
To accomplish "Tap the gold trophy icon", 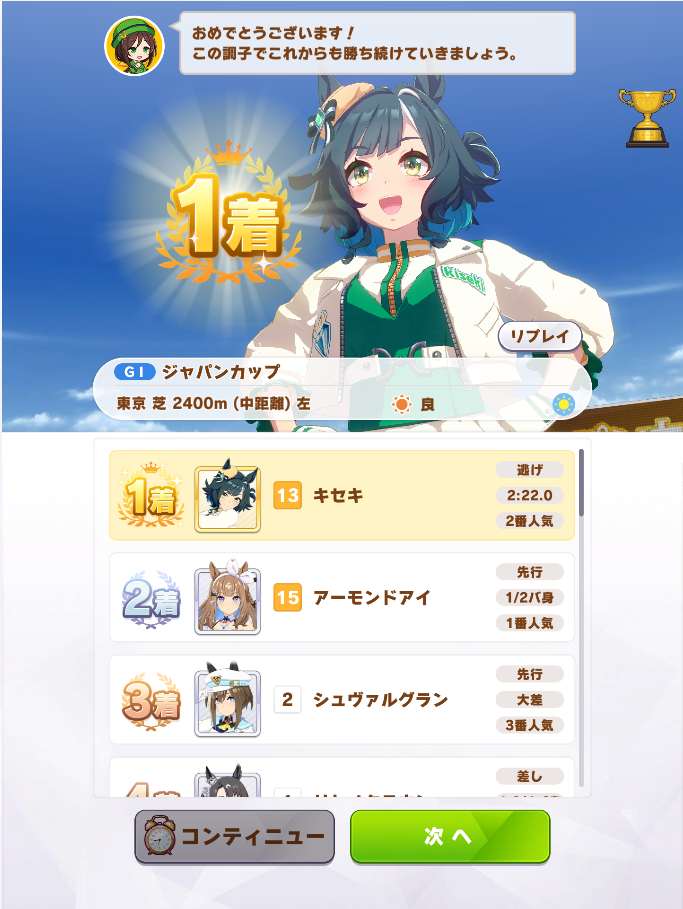I will [x=647, y=118].
